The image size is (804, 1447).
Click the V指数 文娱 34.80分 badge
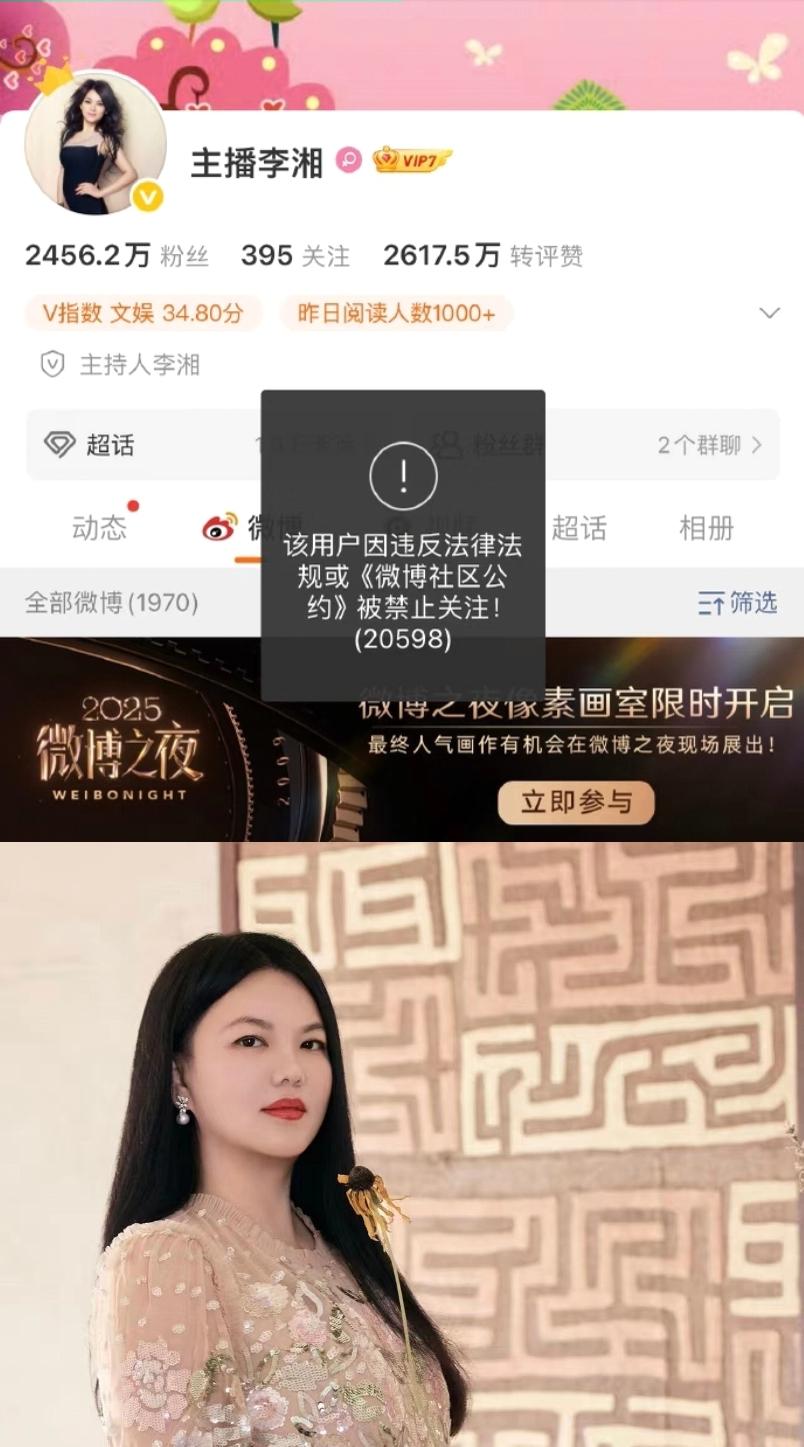tap(143, 314)
